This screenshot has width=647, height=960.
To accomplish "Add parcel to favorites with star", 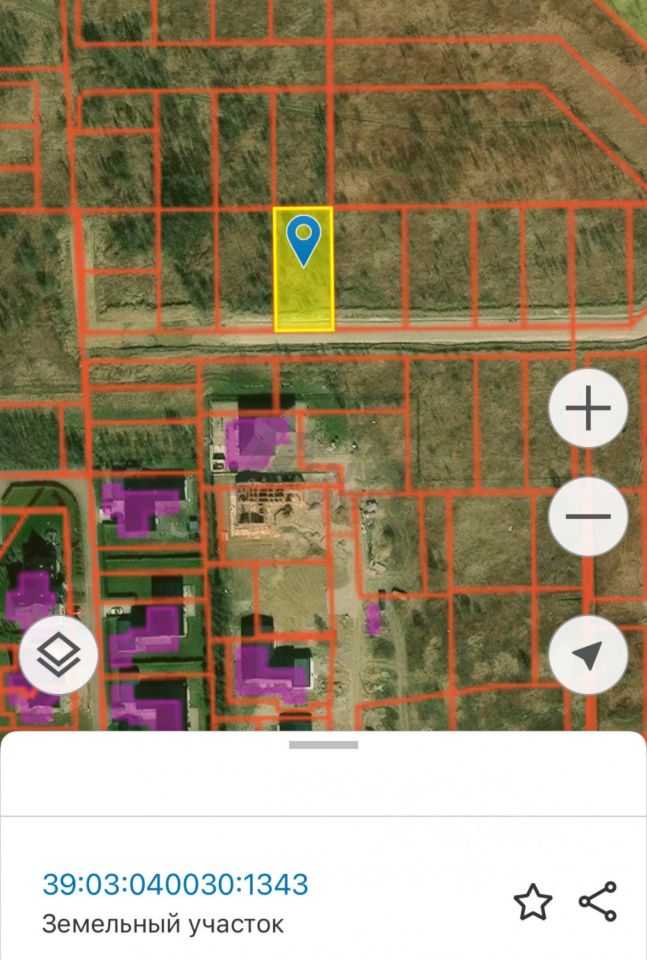I will coord(533,902).
